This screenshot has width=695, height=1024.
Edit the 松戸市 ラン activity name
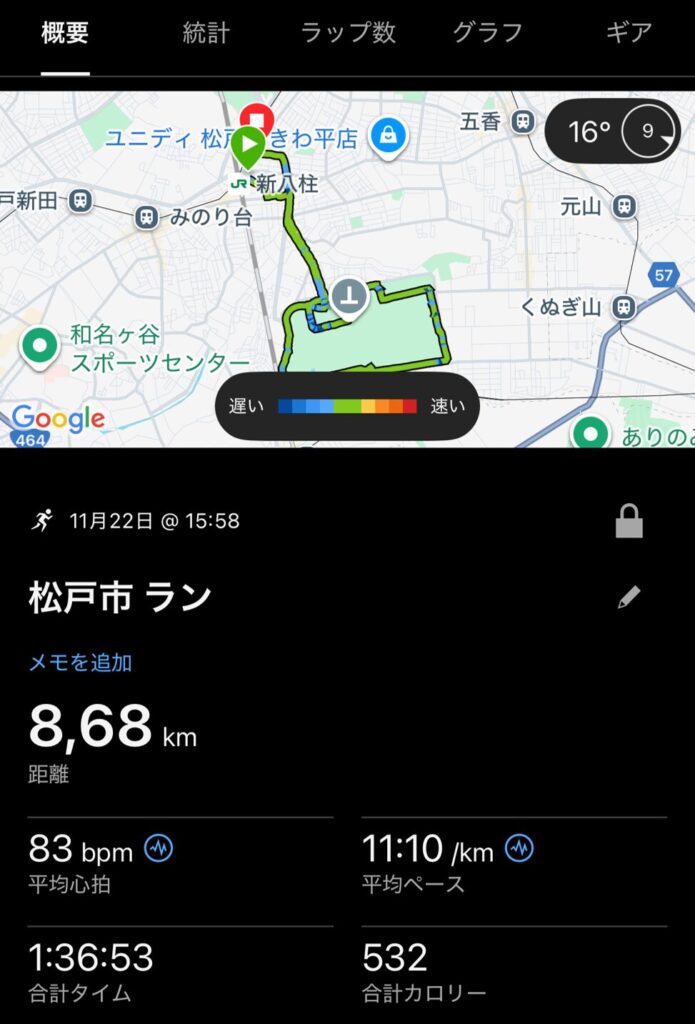[628, 598]
